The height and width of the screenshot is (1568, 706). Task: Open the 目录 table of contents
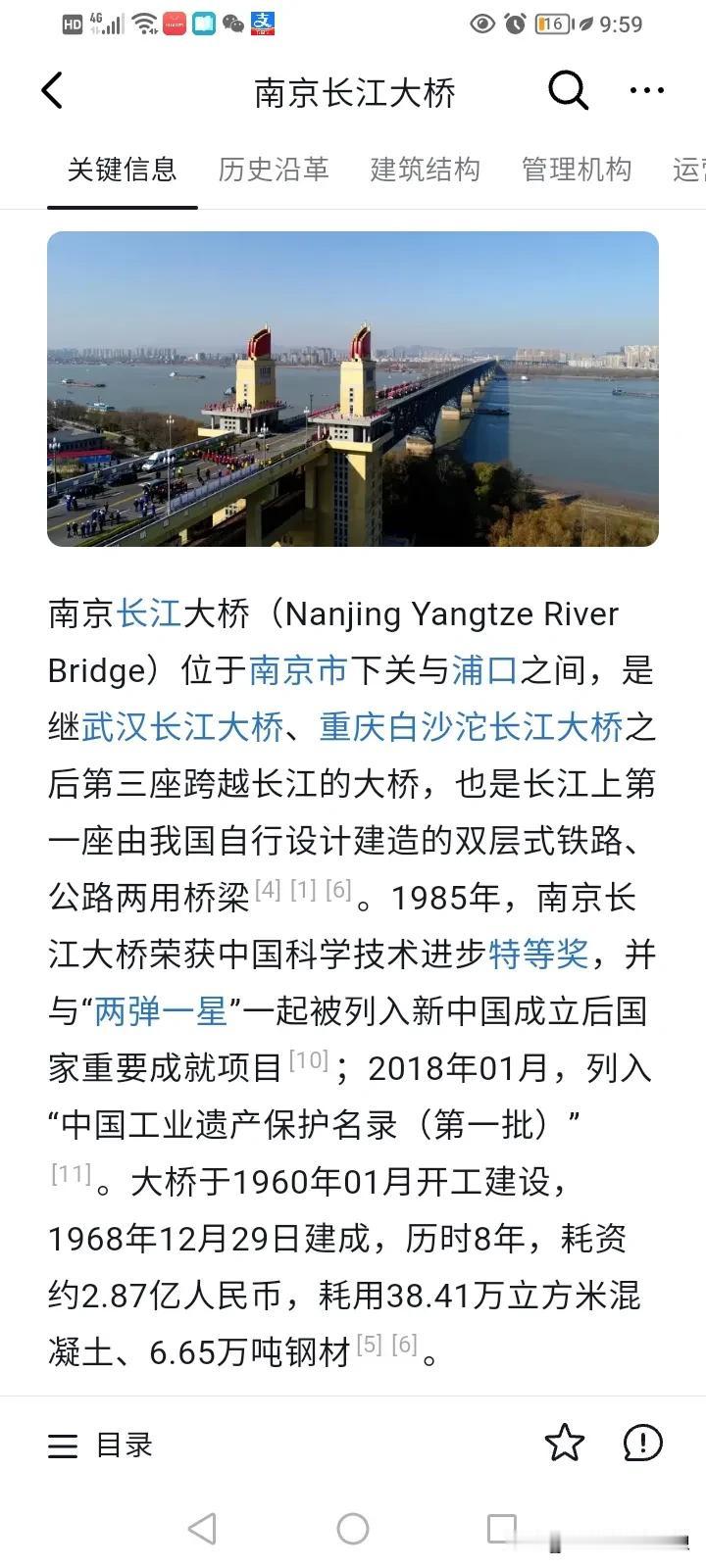pos(100,1445)
